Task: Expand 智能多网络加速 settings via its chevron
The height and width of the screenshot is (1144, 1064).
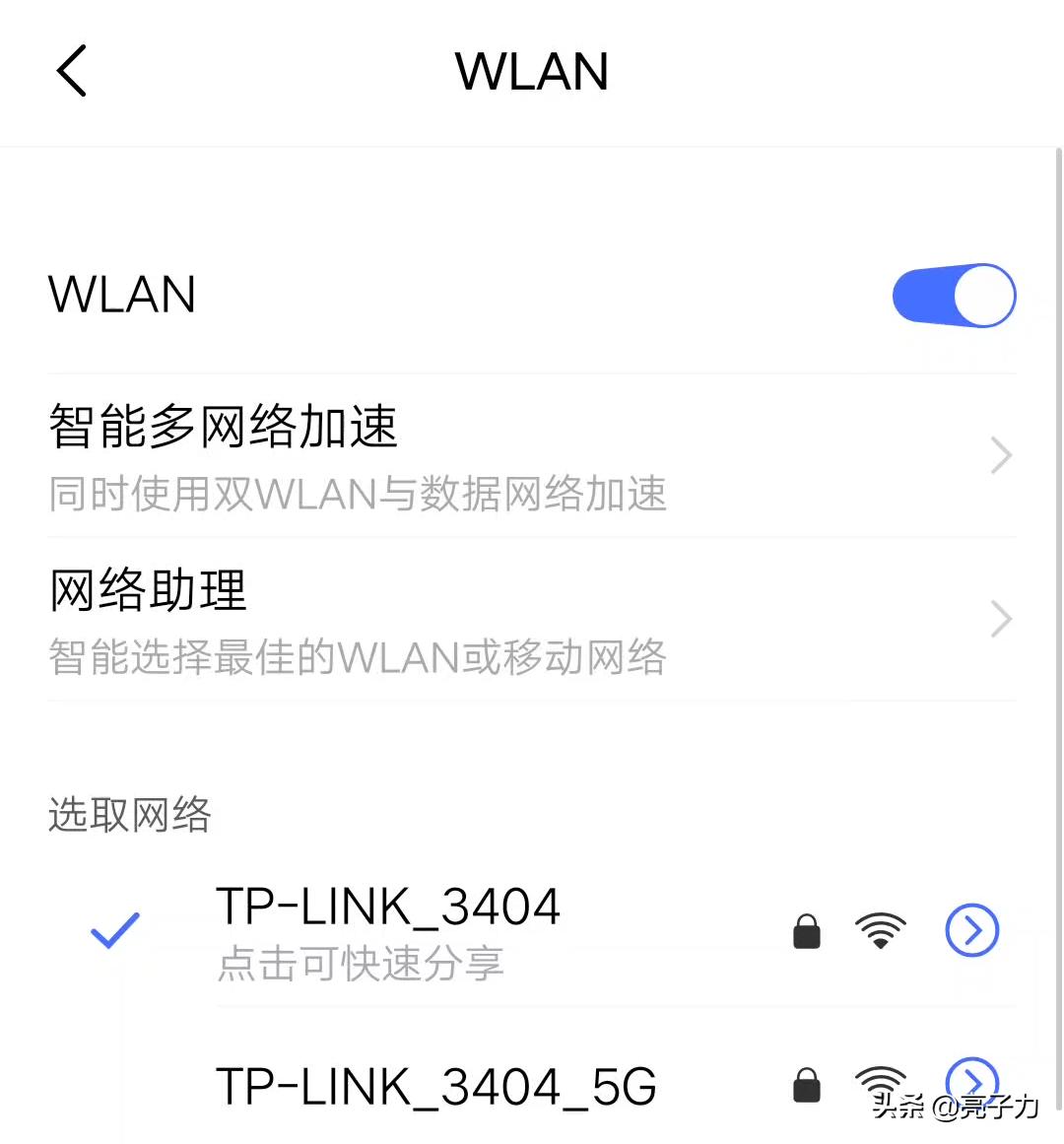Action: click(x=1000, y=455)
